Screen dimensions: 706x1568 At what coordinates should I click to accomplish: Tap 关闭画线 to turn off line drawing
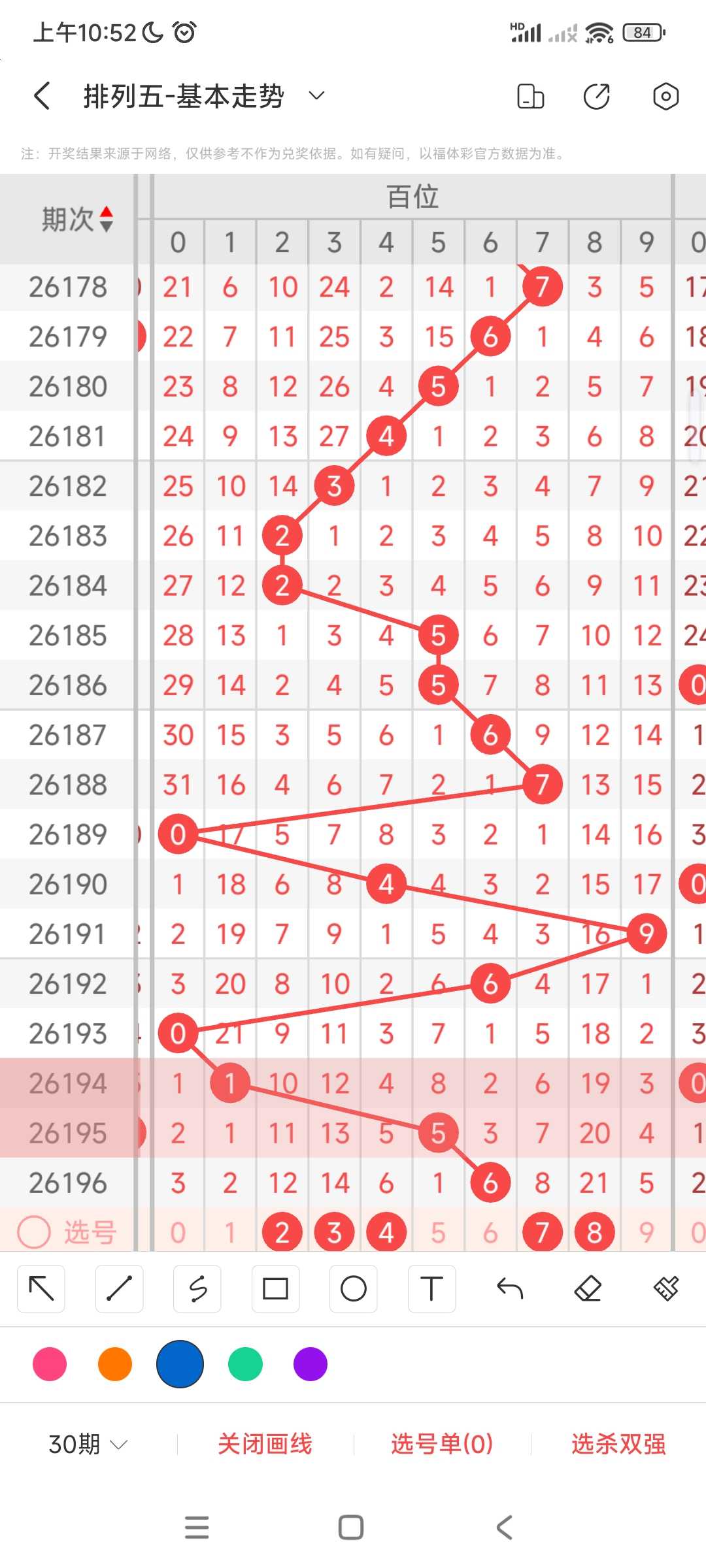(265, 1444)
